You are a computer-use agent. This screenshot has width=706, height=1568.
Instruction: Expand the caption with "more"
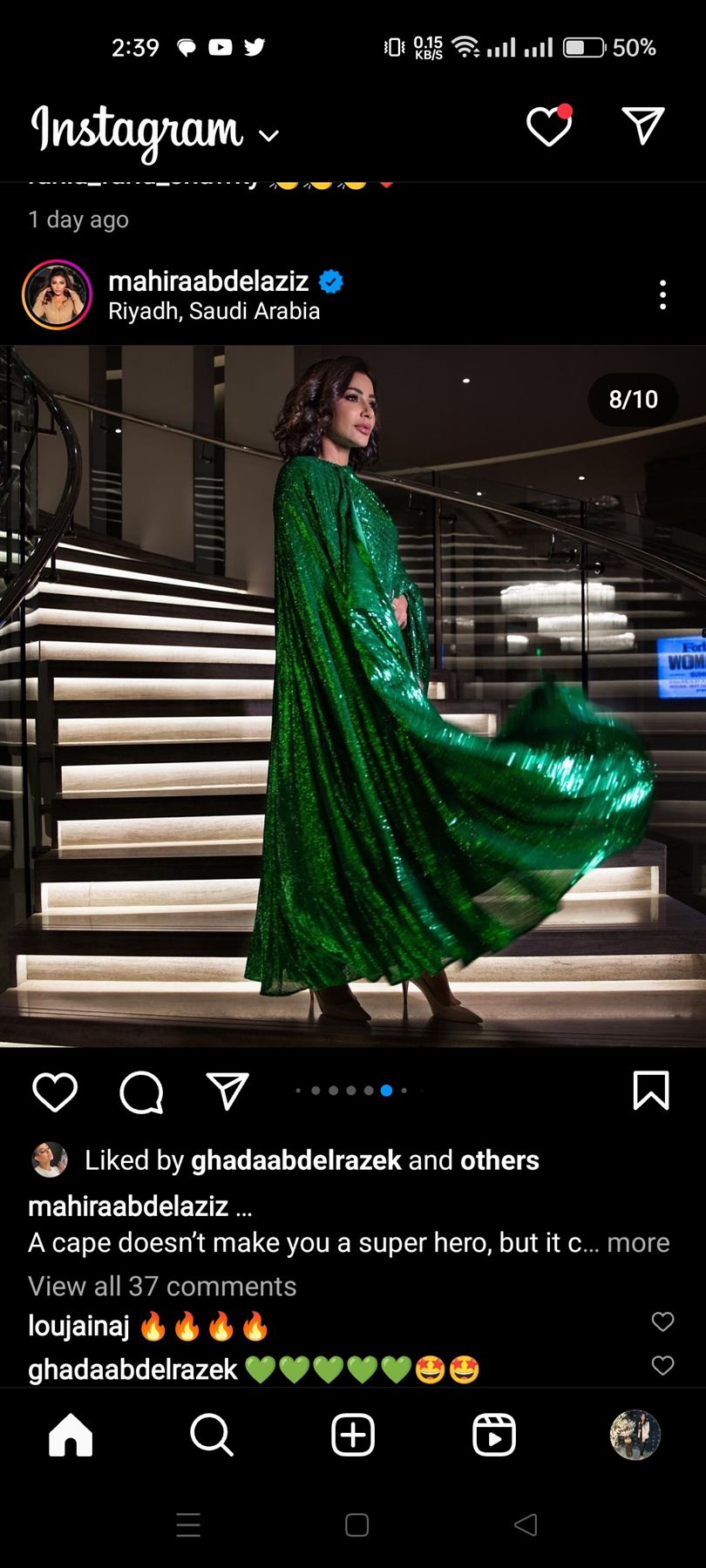(638, 1242)
